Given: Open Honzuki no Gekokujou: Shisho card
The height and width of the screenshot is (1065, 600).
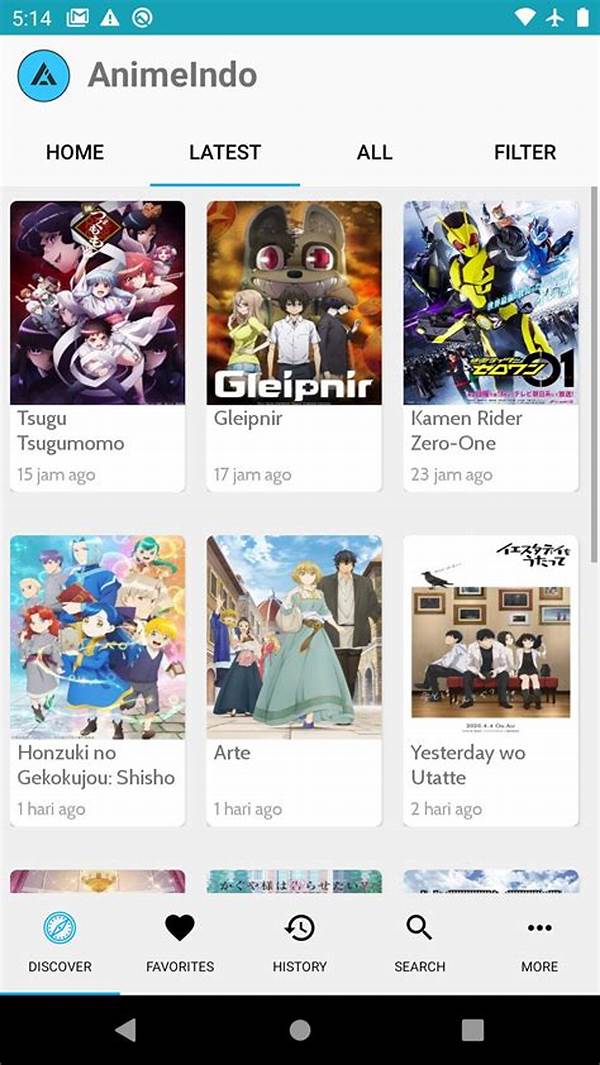Looking at the screenshot, I should pos(97,680).
